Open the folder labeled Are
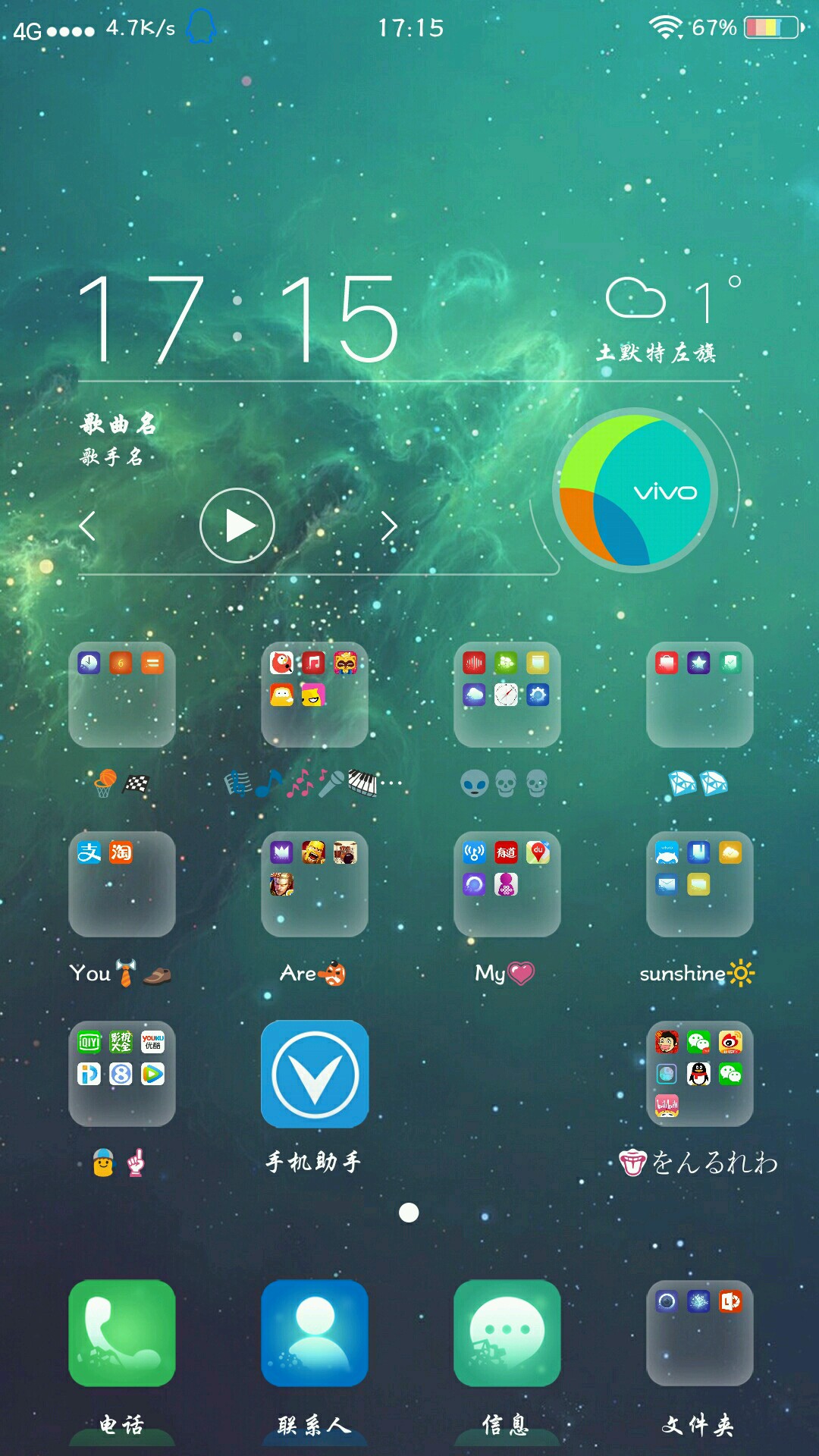819x1456 pixels. tap(315, 884)
